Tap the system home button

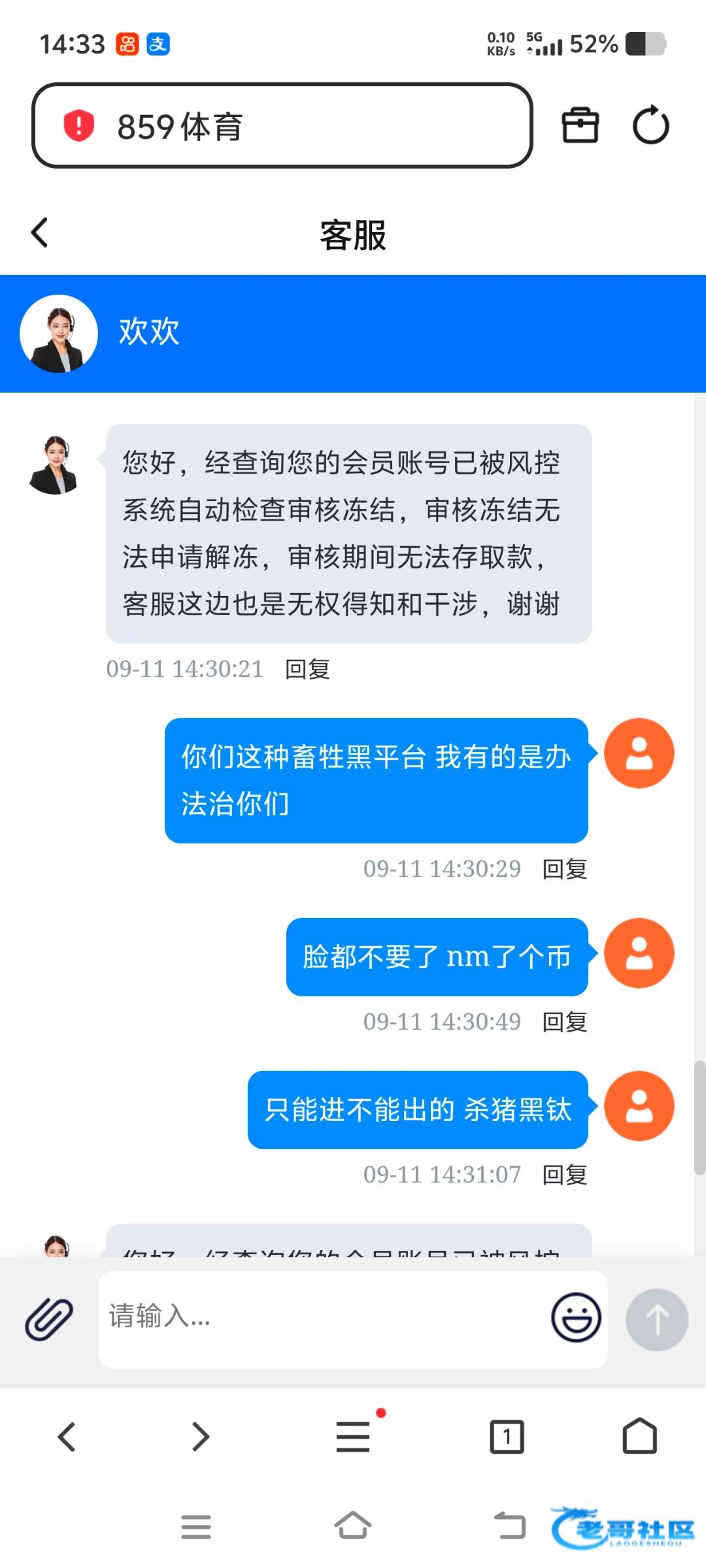[353, 1526]
